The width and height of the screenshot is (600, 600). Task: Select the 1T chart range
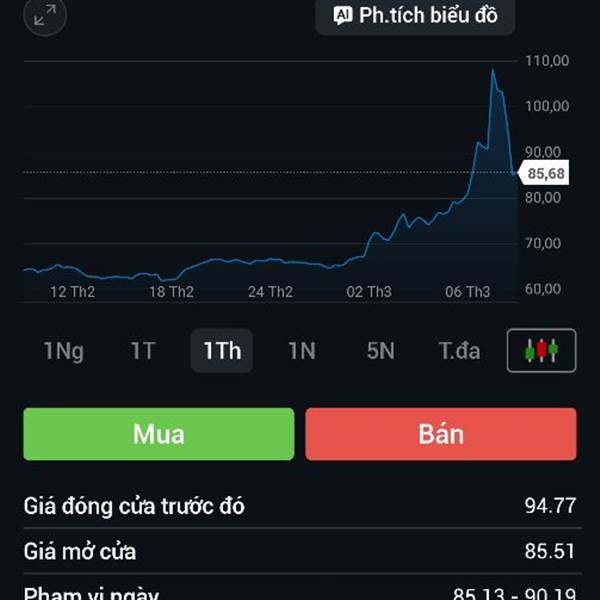pos(143,351)
